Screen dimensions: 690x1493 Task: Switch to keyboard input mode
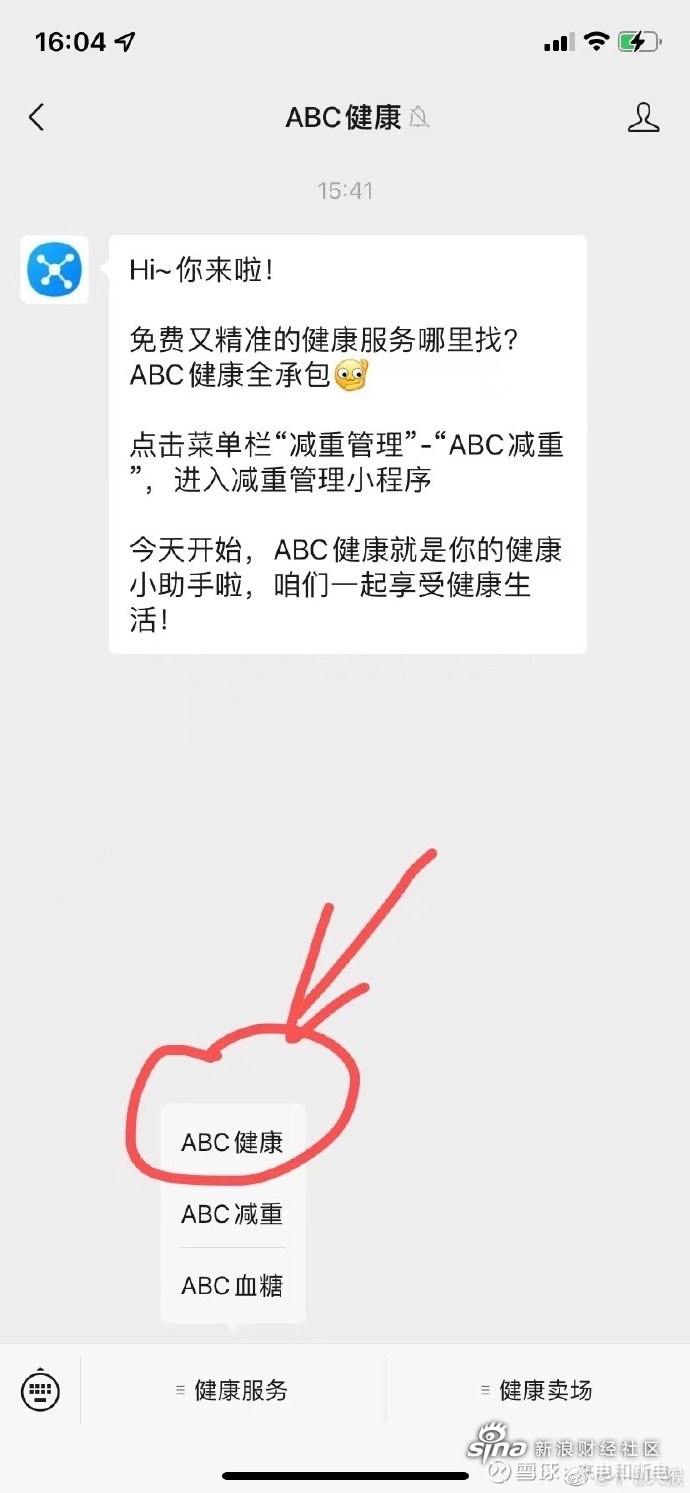(41, 1390)
